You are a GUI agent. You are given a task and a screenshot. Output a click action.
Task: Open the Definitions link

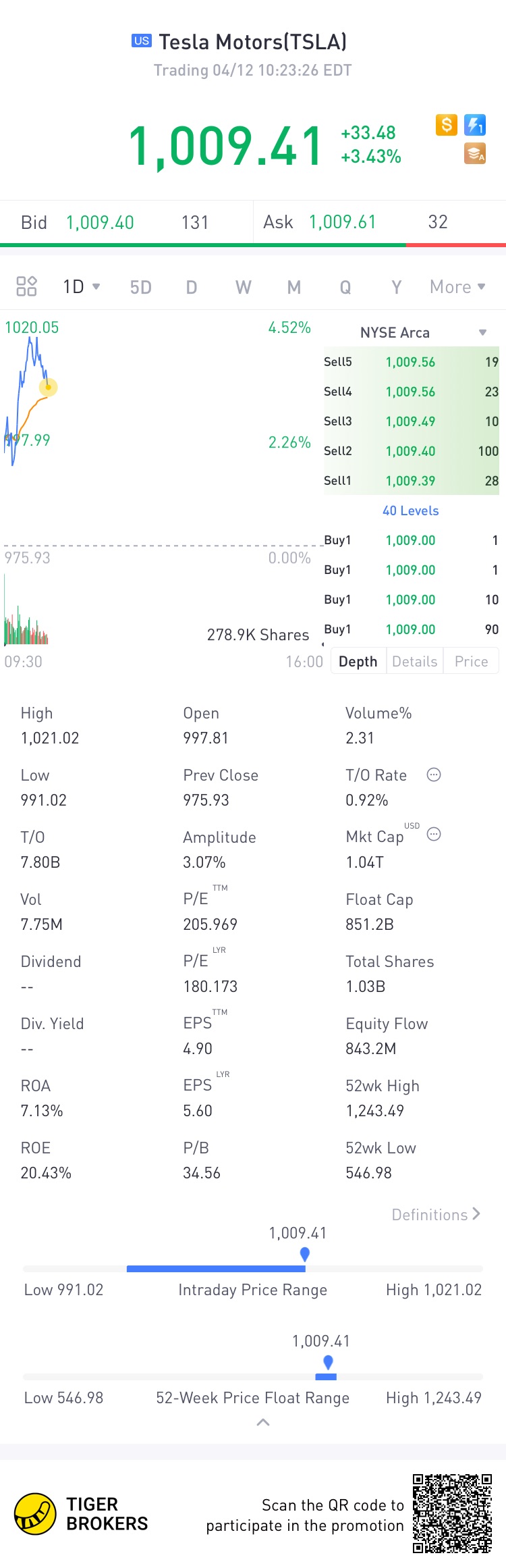tap(436, 1215)
